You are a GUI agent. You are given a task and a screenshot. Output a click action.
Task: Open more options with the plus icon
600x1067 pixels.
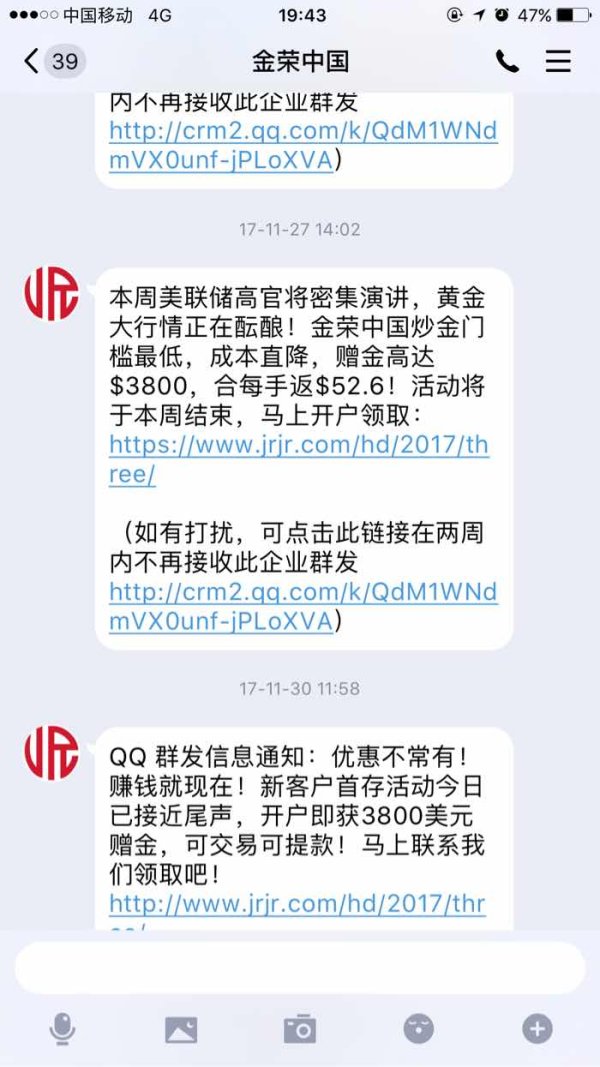pos(537,1029)
